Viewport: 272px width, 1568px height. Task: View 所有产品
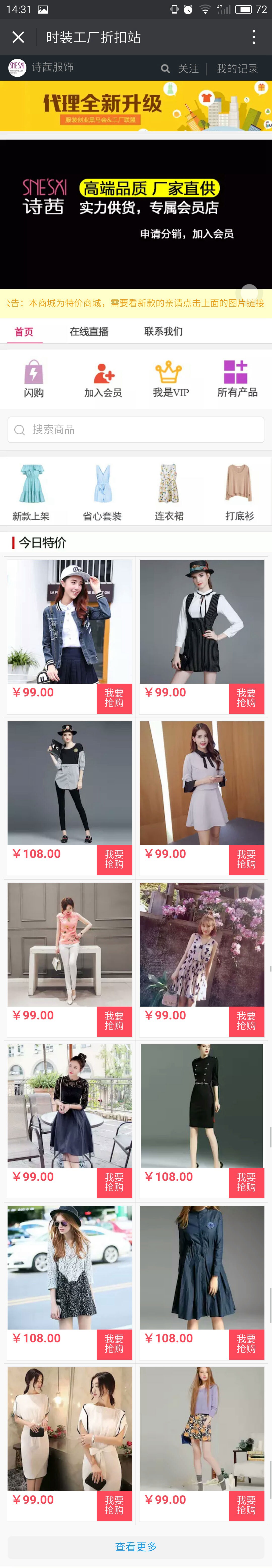tap(237, 378)
